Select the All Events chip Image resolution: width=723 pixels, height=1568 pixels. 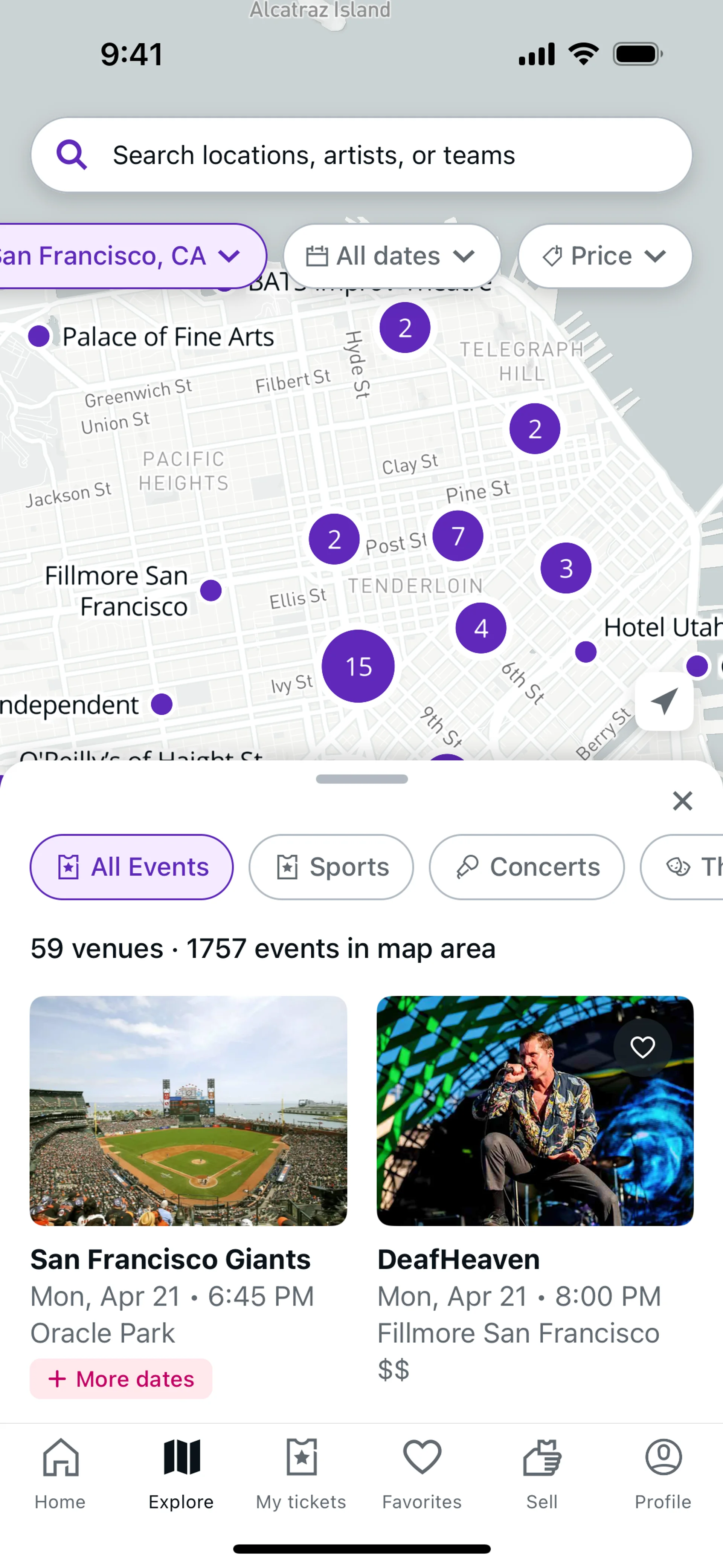click(132, 867)
